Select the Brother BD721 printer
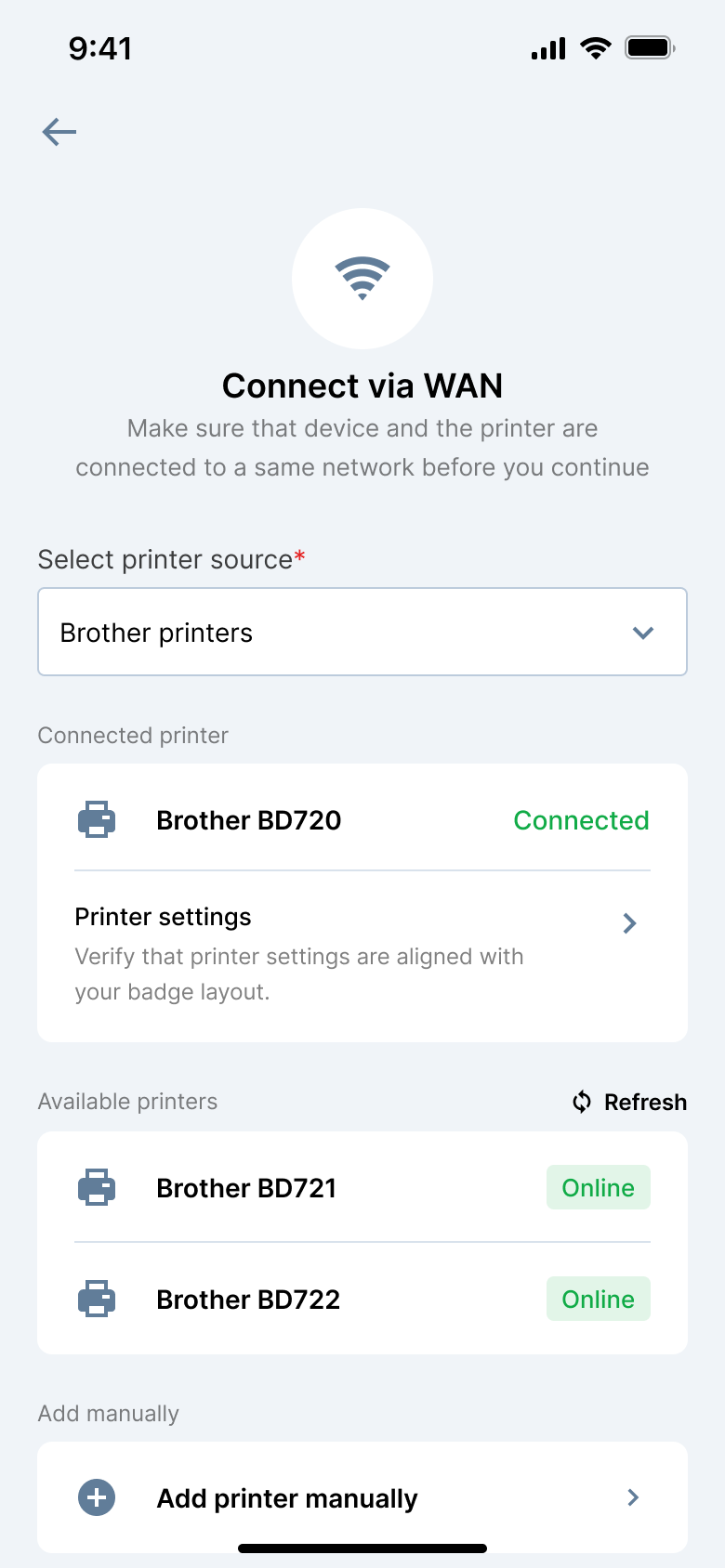The image size is (725, 1568). [362, 1188]
